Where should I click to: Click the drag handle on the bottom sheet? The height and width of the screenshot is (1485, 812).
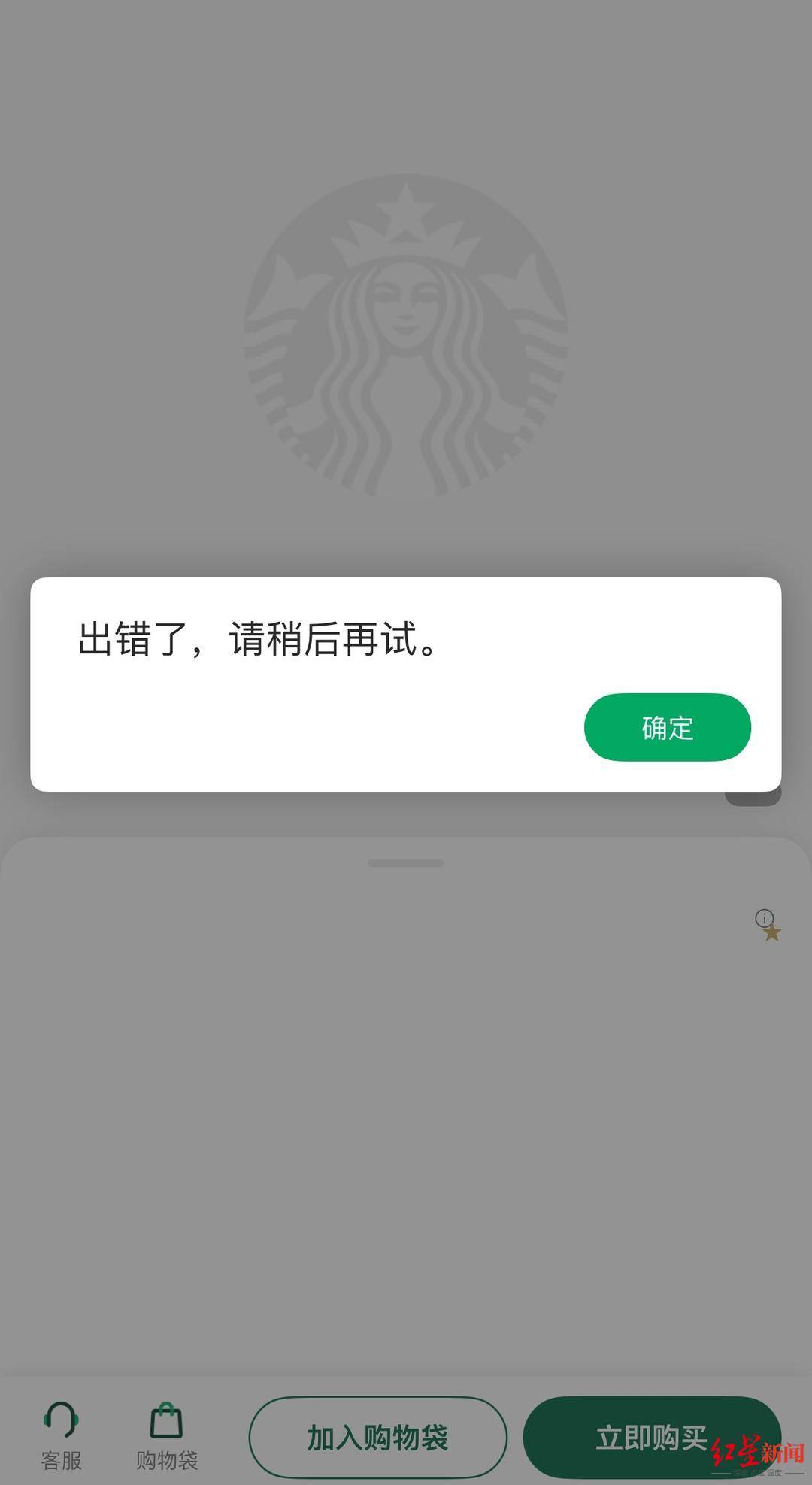[x=405, y=863]
